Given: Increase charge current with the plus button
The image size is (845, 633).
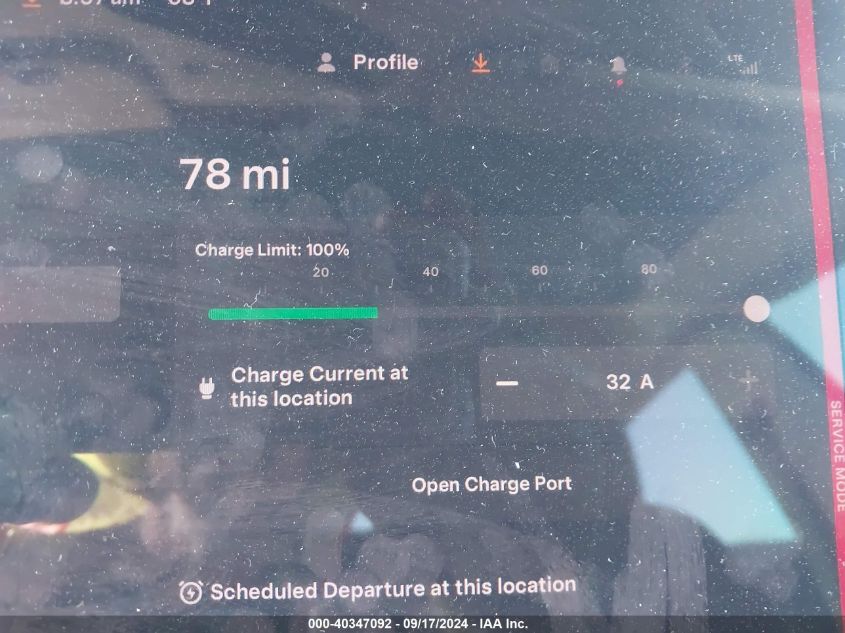Looking at the screenshot, I should point(747,380).
